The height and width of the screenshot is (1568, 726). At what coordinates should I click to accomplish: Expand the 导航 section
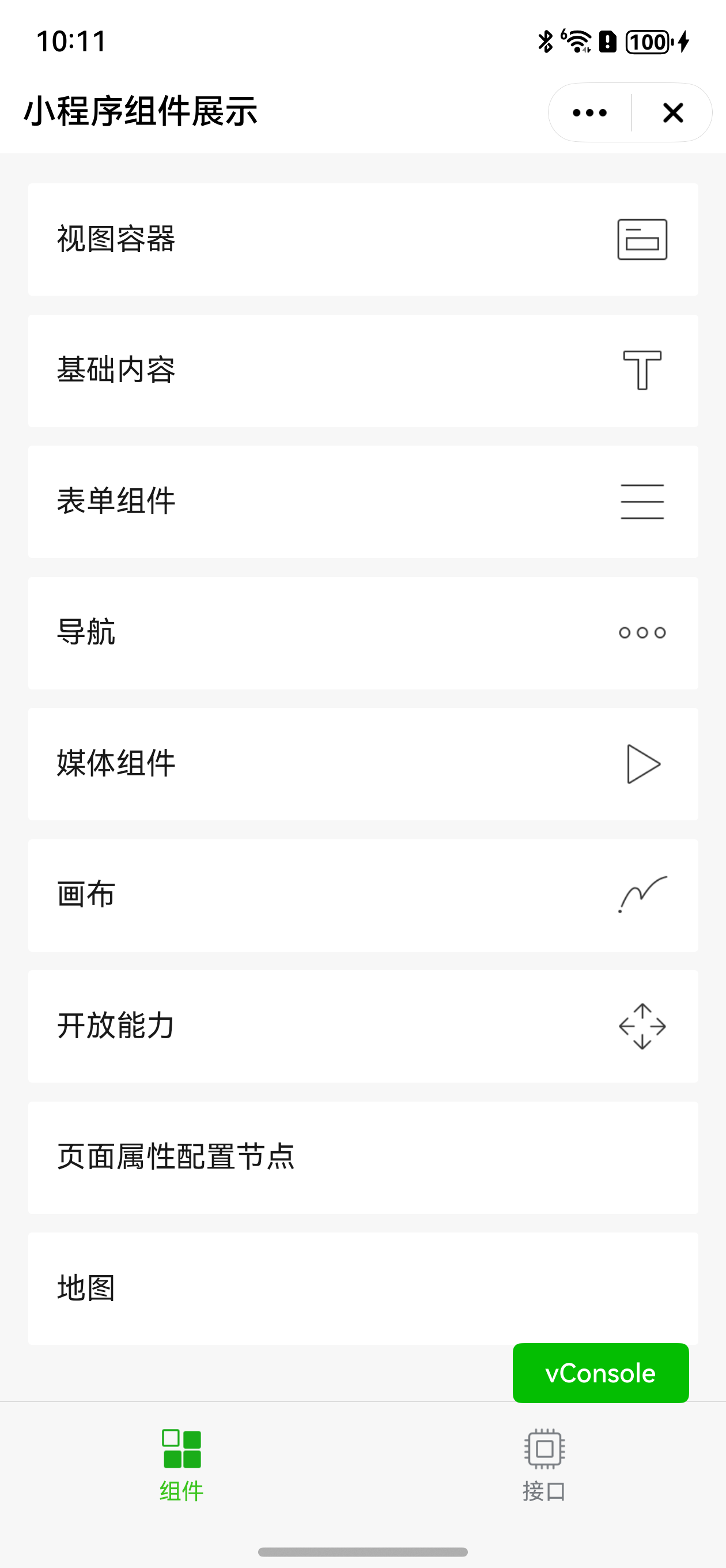coord(362,632)
